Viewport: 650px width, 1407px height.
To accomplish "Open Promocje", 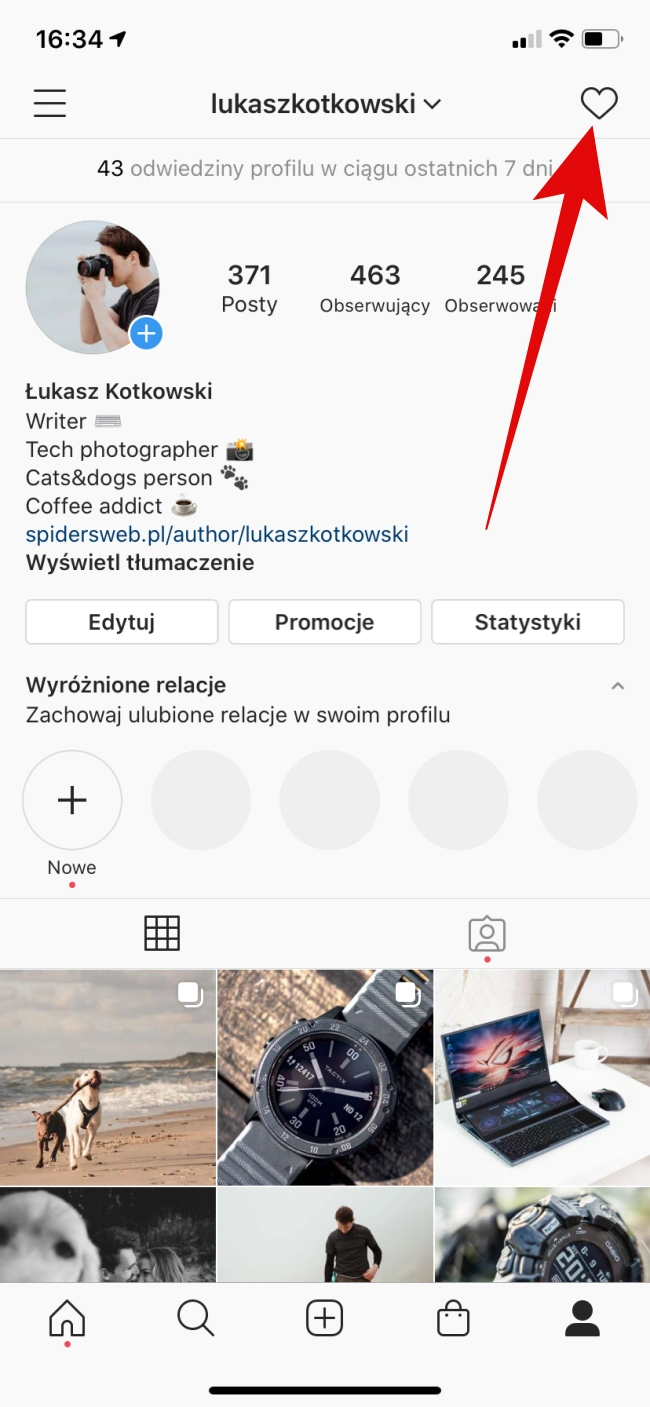I will pos(324,622).
